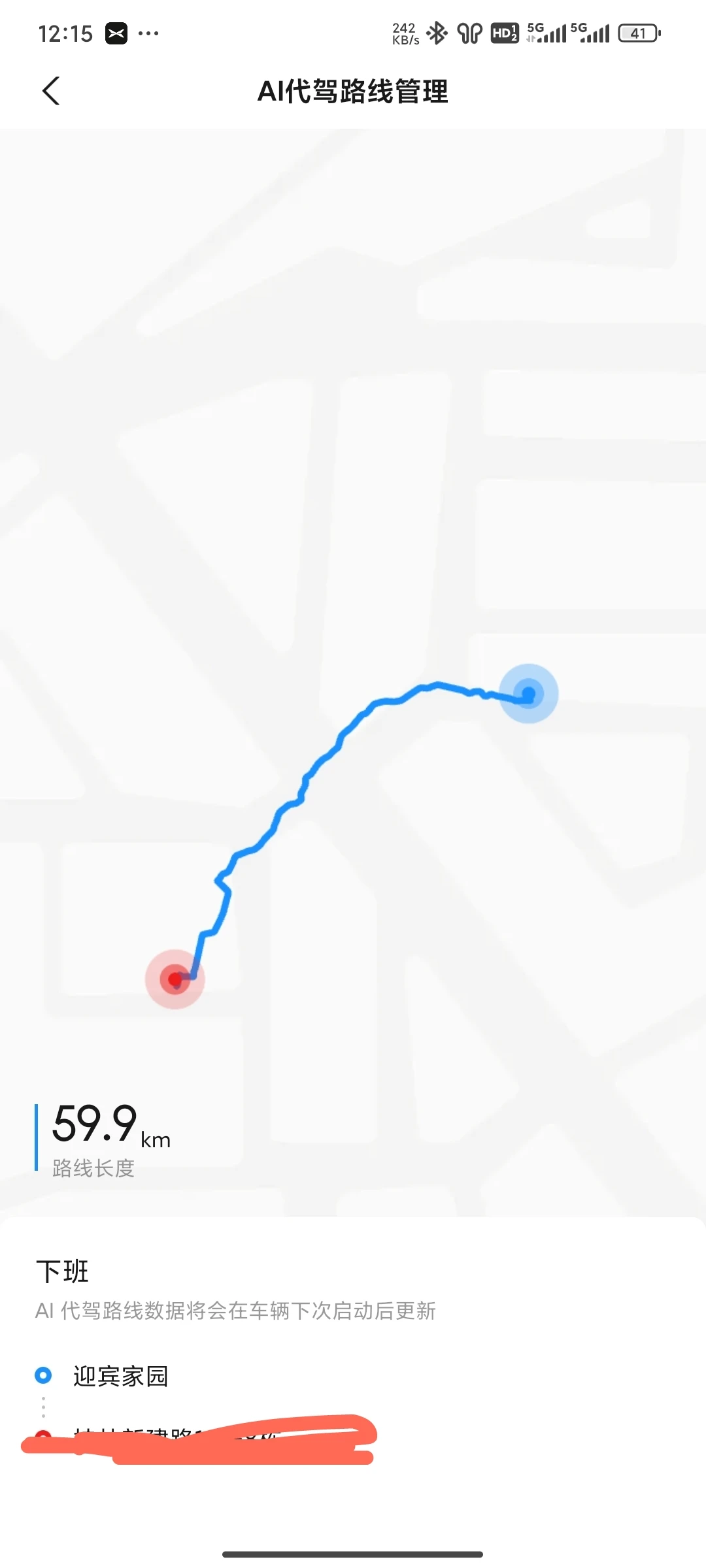Go back from AI代驾路线管理
Viewport: 706px width, 1568px height.
[51, 91]
